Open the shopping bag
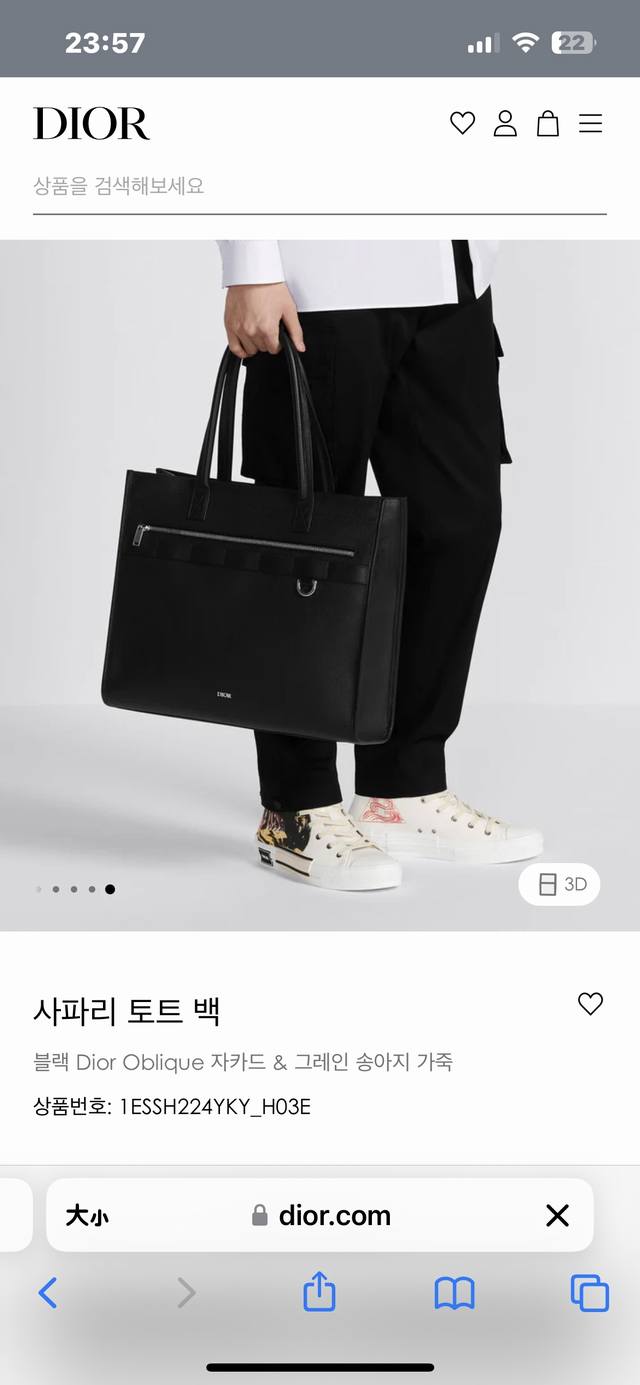This screenshot has width=640, height=1385. (548, 124)
